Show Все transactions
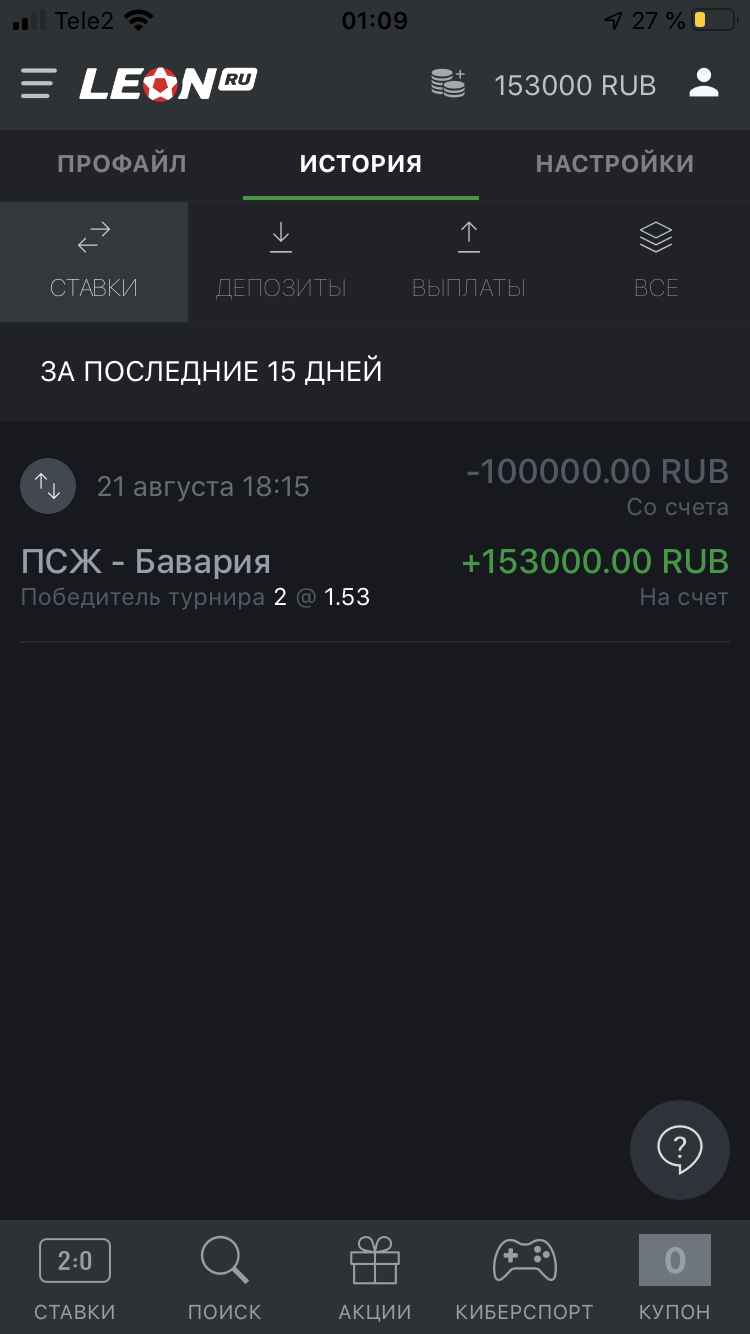 click(656, 262)
